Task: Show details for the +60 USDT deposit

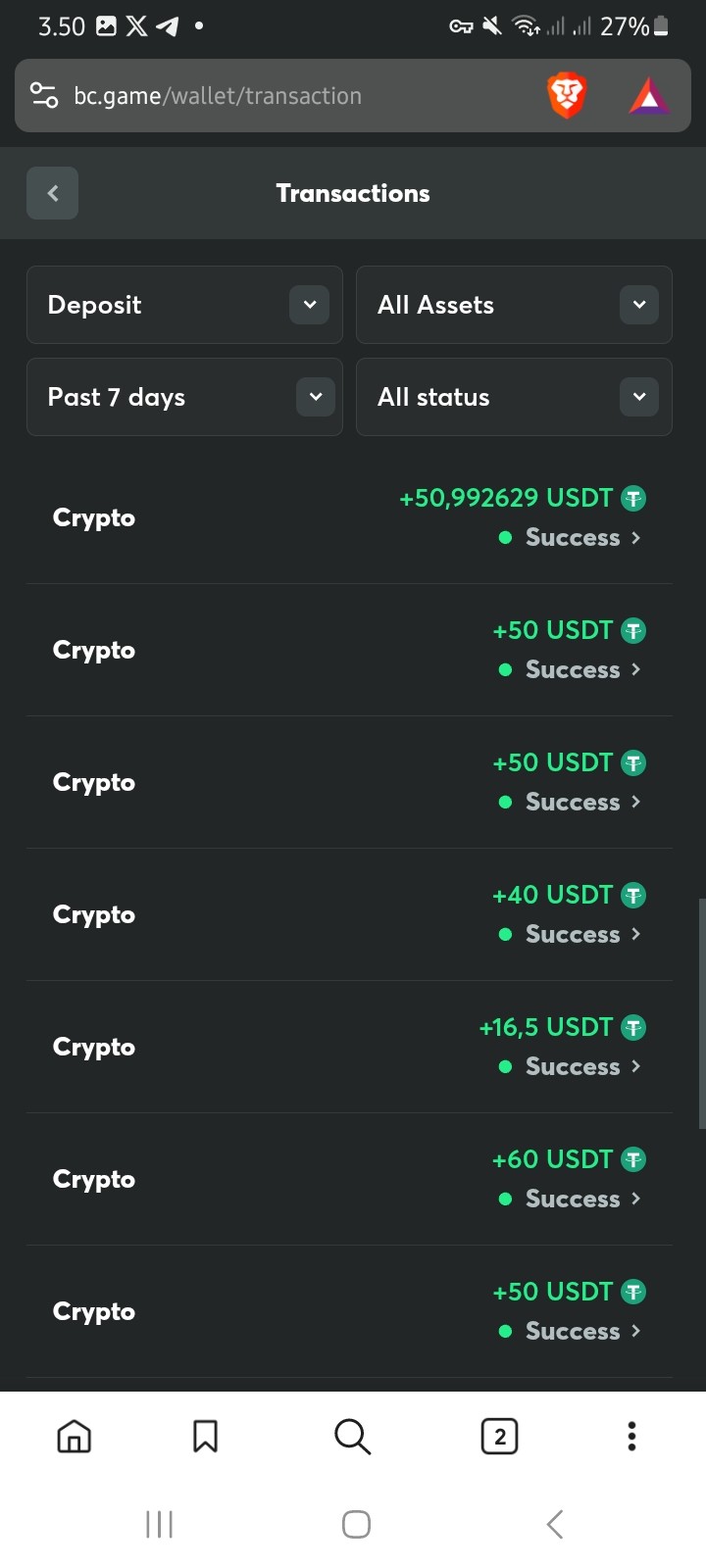Action: (x=349, y=1179)
